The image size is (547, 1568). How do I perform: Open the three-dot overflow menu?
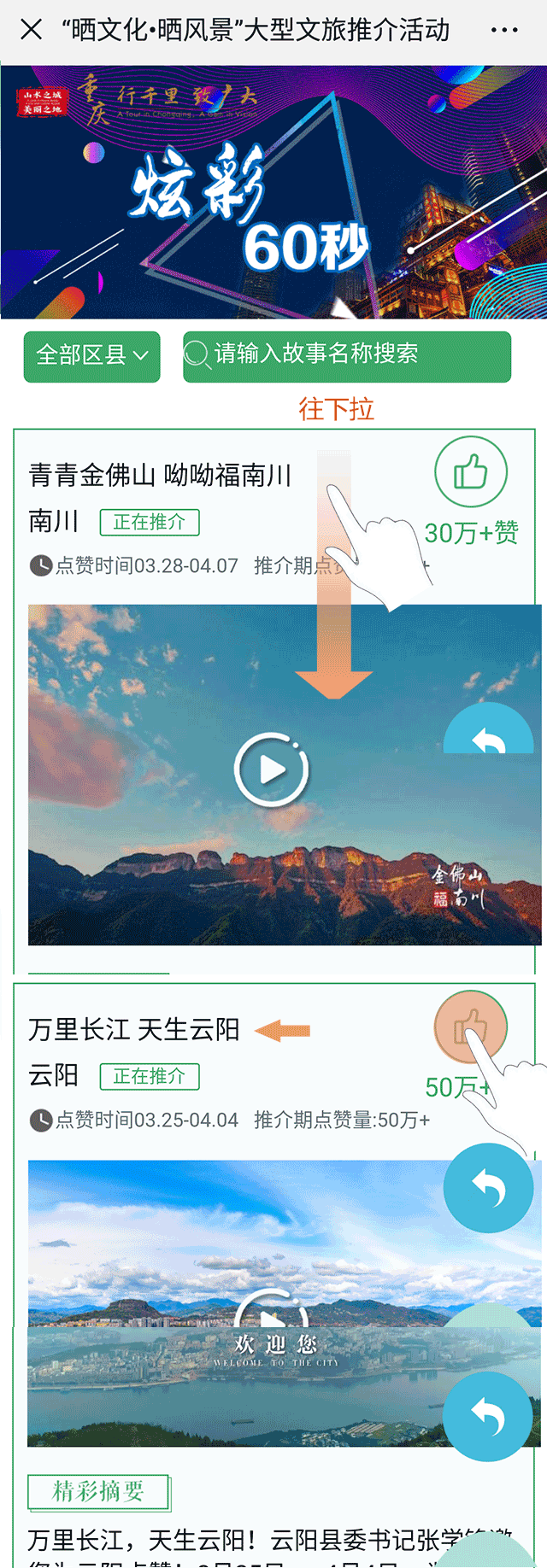(504, 31)
